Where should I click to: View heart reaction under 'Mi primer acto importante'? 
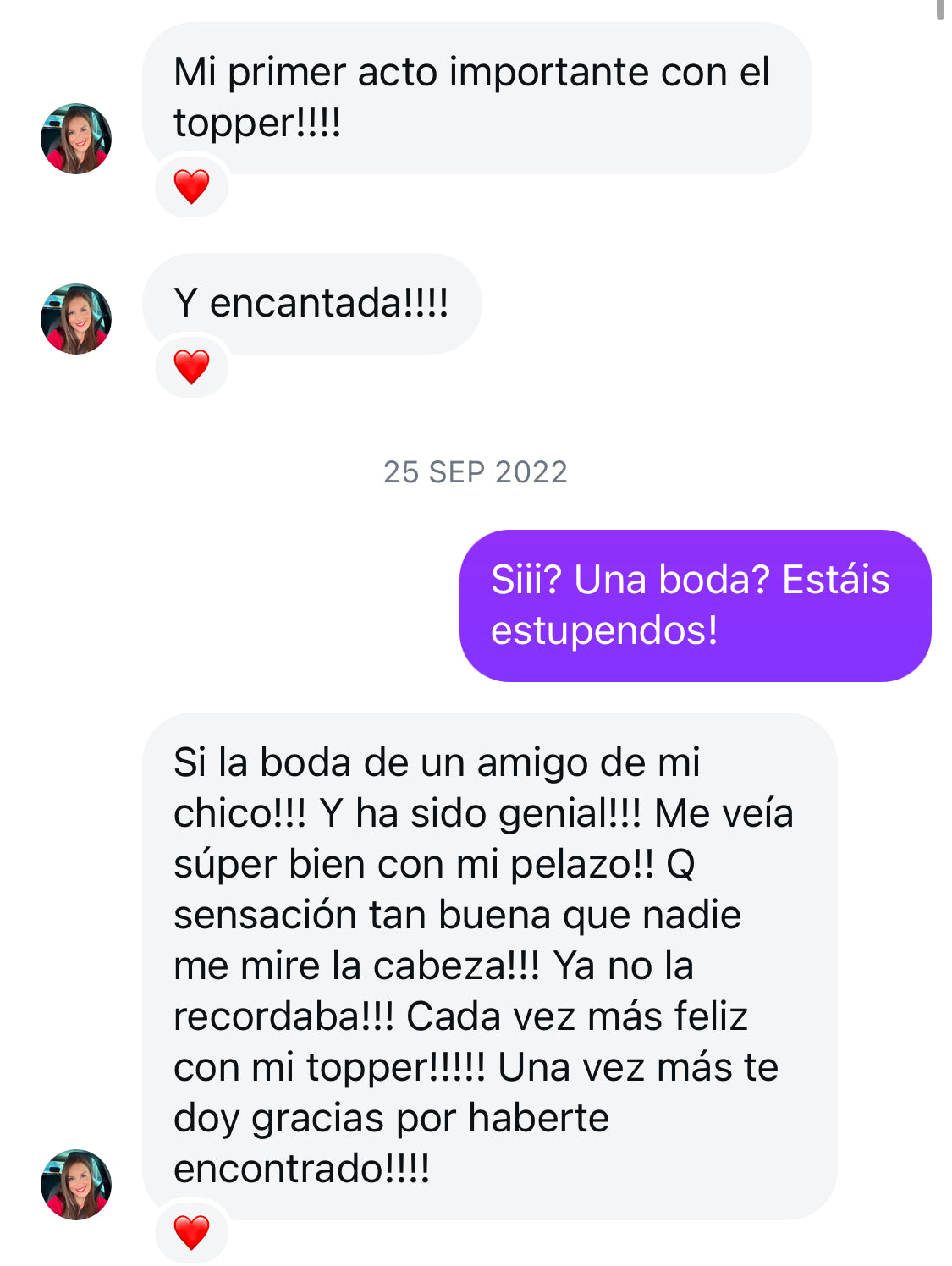coord(191,186)
